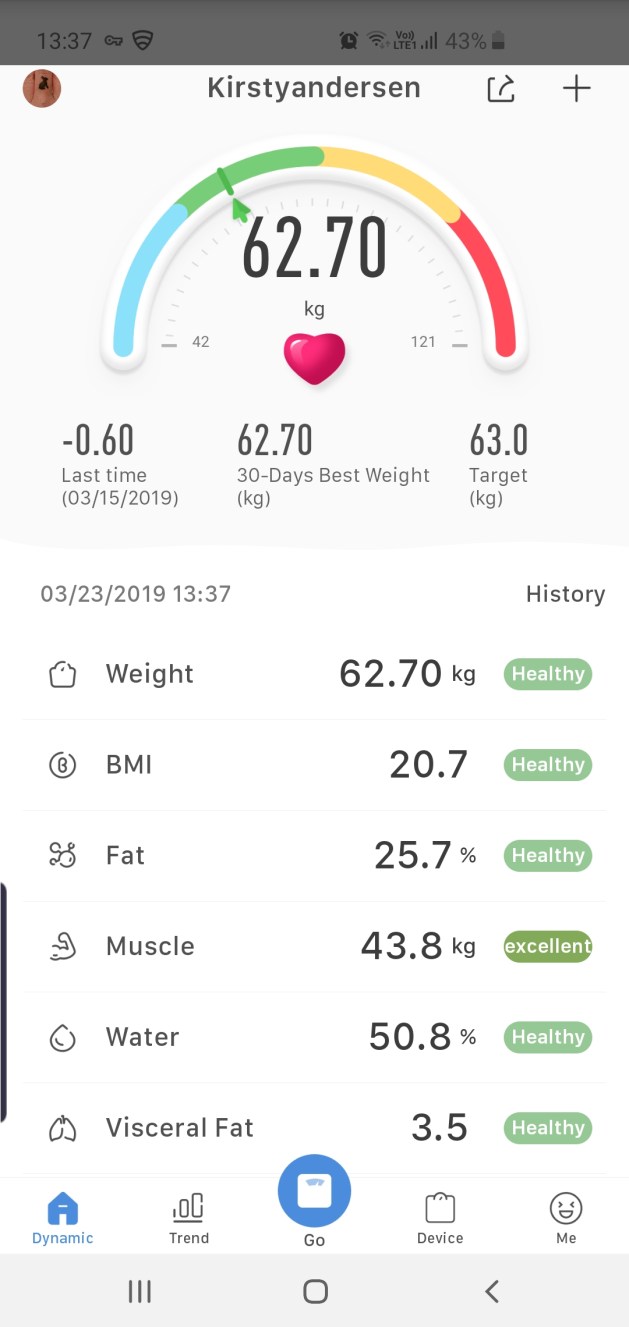Open measurement History
Image resolution: width=629 pixels, height=1327 pixels.
point(565,594)
